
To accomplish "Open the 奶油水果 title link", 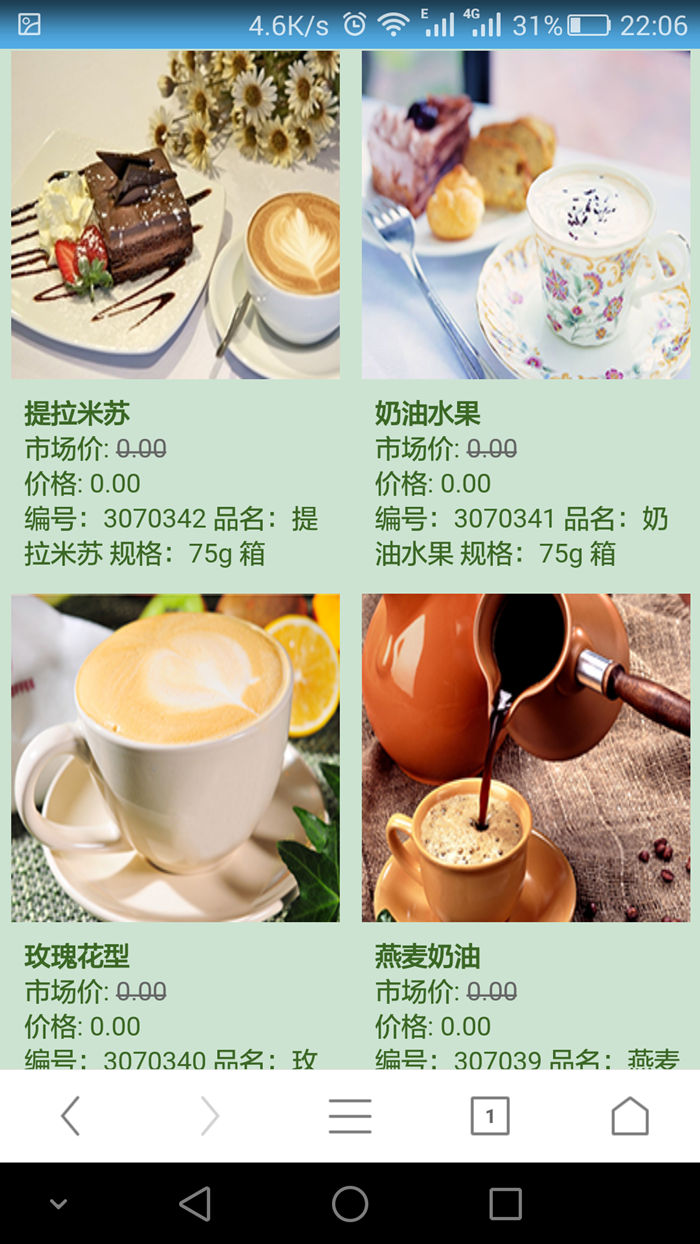I will pyautogui.click(x=428, y=413).
